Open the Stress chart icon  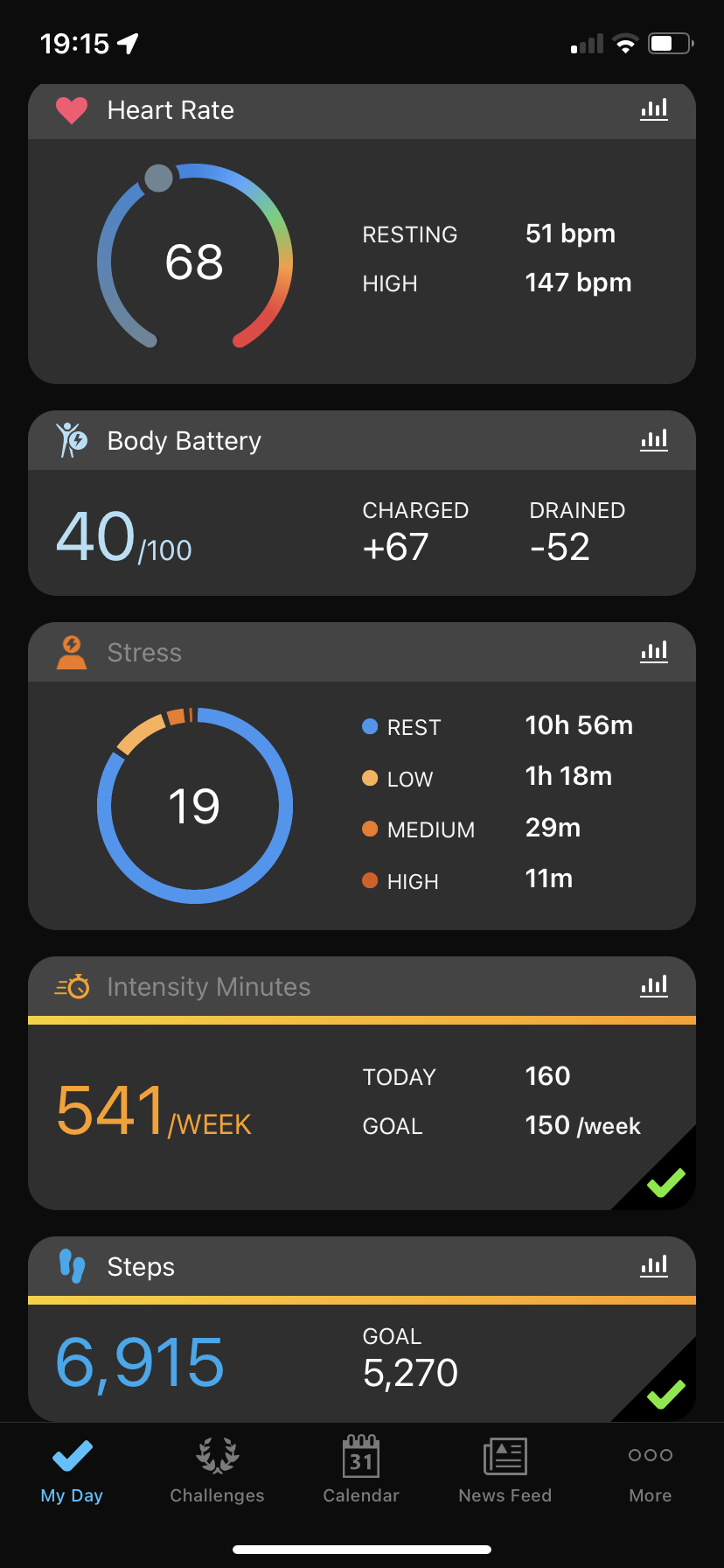click(653, 652)
